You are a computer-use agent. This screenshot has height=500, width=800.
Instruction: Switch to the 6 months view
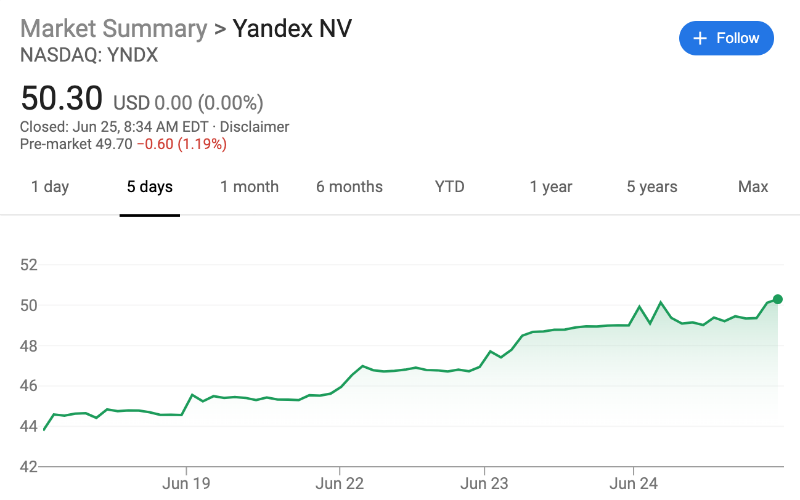349,187
